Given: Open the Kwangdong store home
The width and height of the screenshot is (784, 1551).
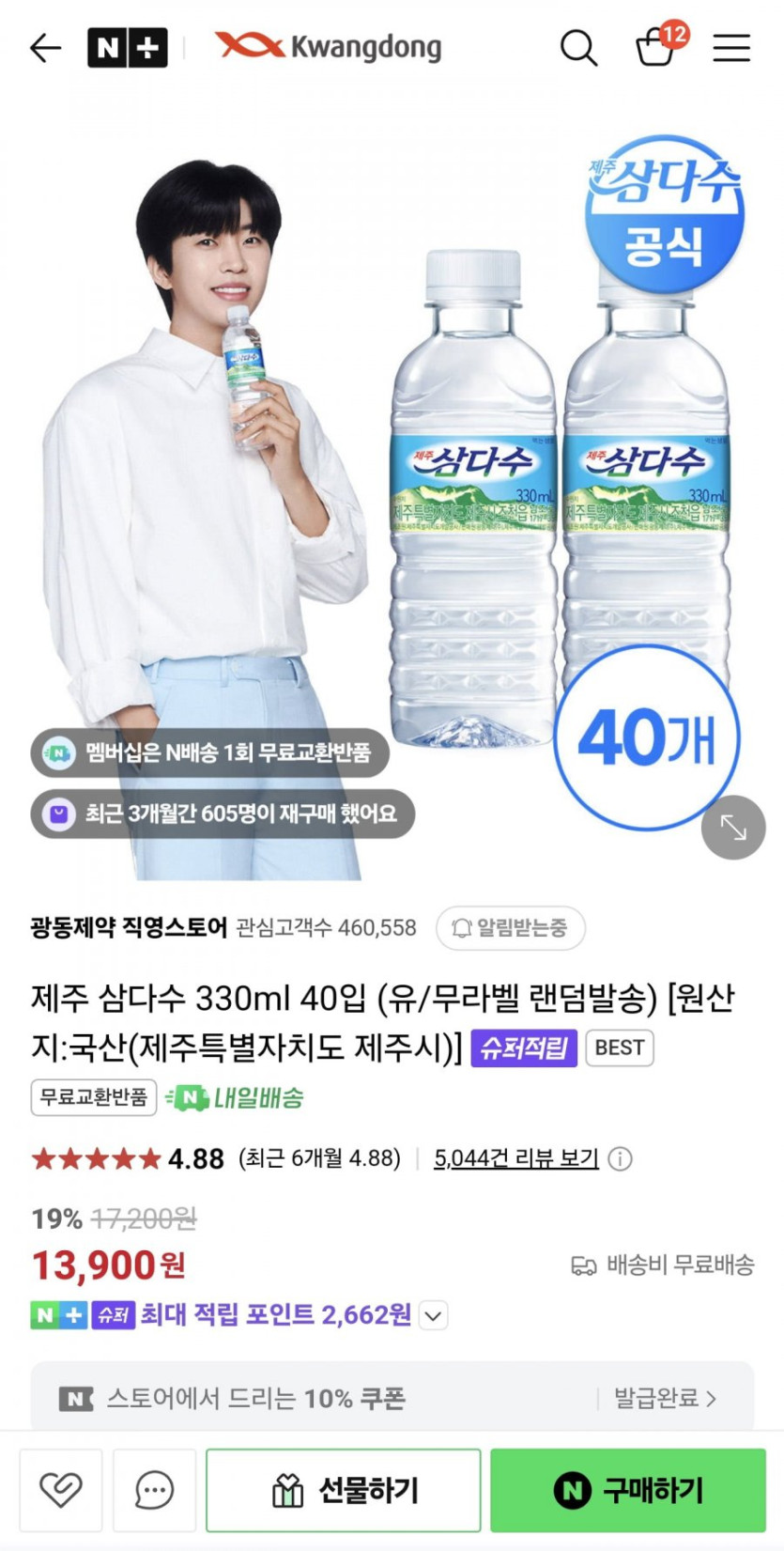Looking at the screenshot, I should [329, 47].
